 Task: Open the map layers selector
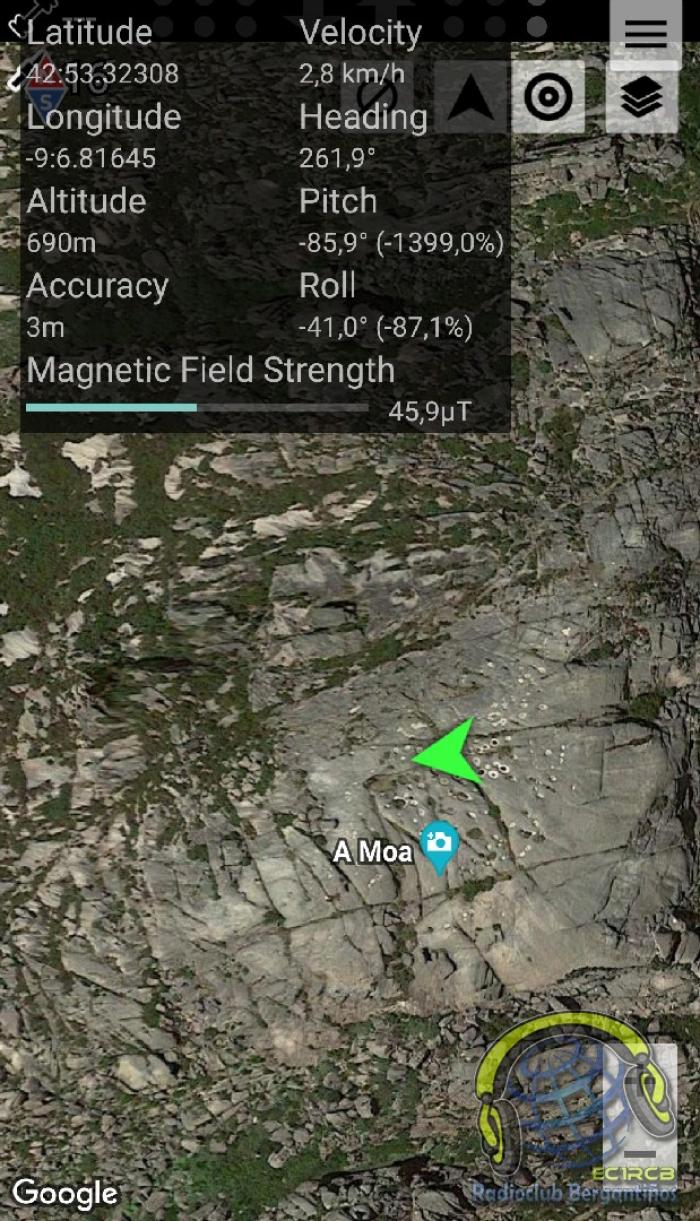(x=642, y=97)
